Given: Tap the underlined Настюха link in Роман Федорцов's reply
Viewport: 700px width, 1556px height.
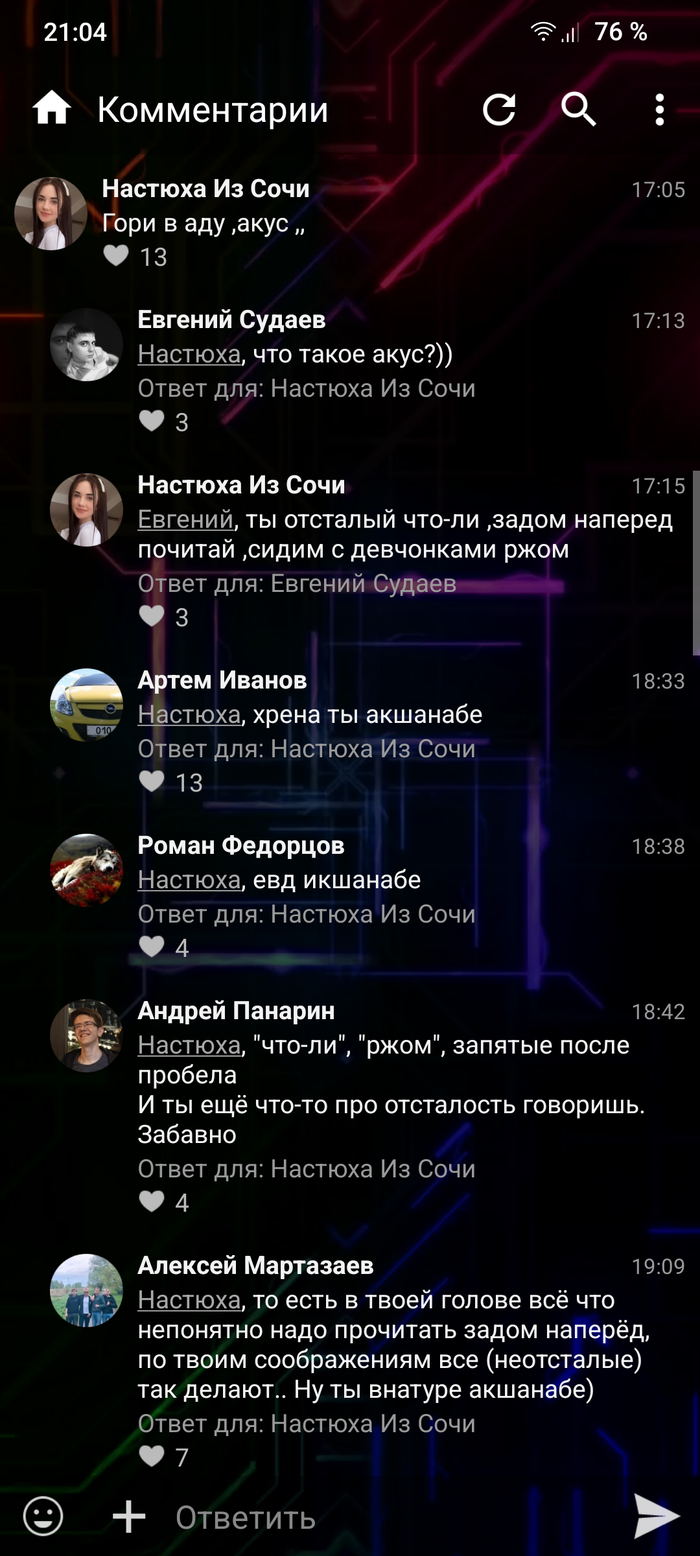Looking at the screenshot, I should coord(188,880).
